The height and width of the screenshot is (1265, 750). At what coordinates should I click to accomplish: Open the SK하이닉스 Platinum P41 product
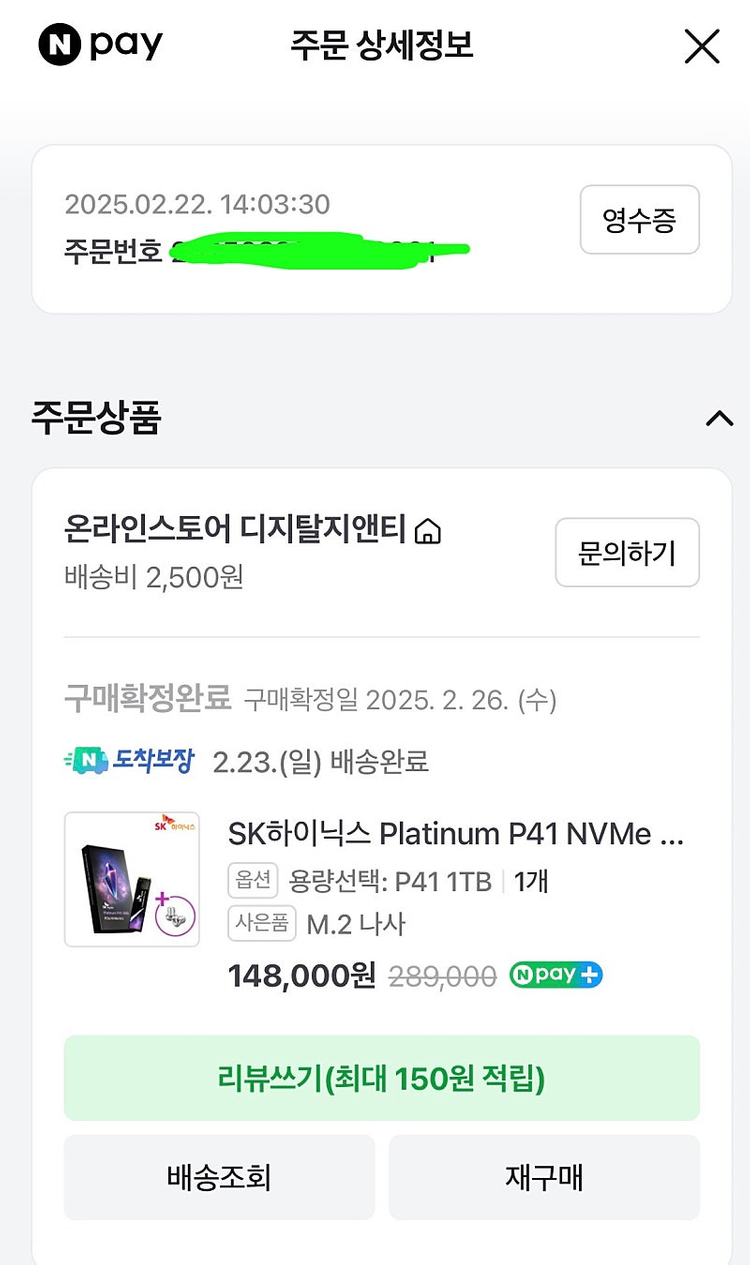tap(455, 833)
